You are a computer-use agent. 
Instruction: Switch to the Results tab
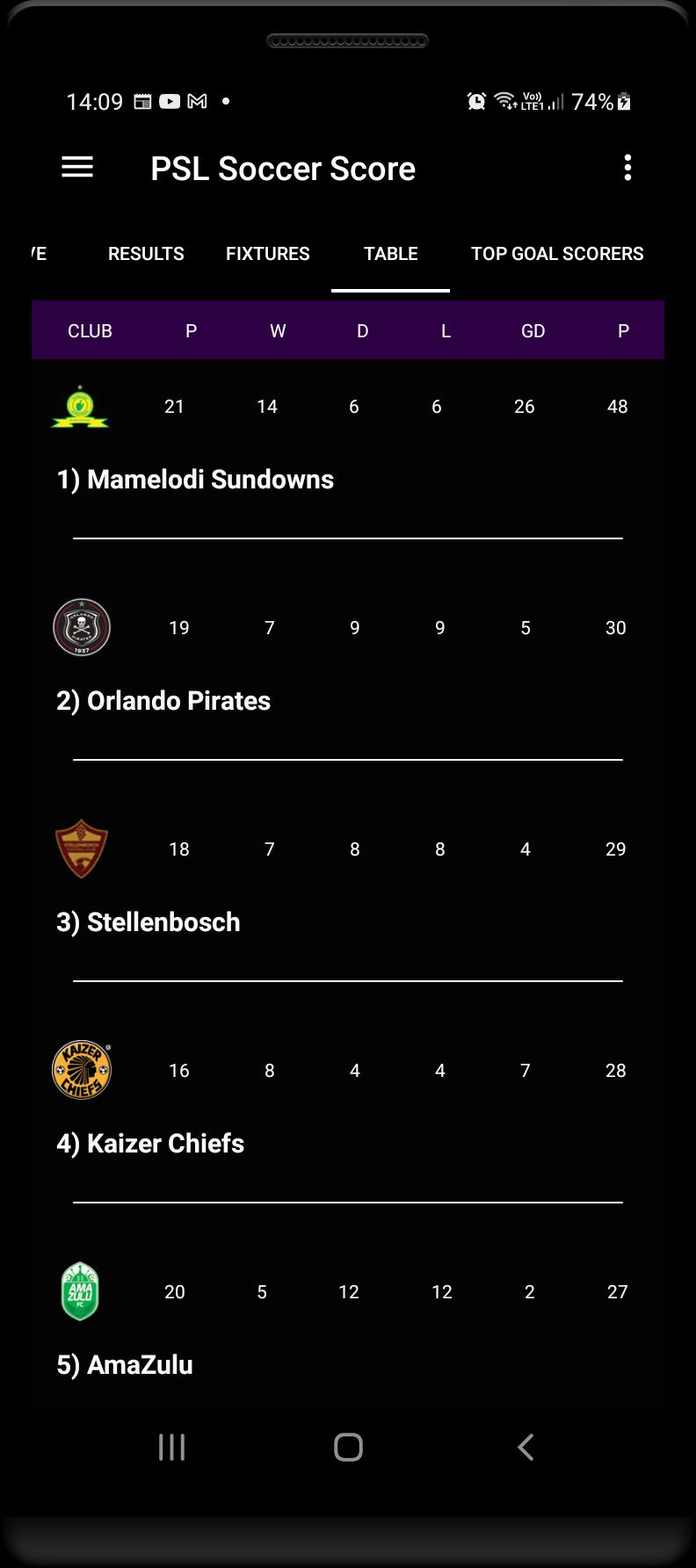(146, 254)
